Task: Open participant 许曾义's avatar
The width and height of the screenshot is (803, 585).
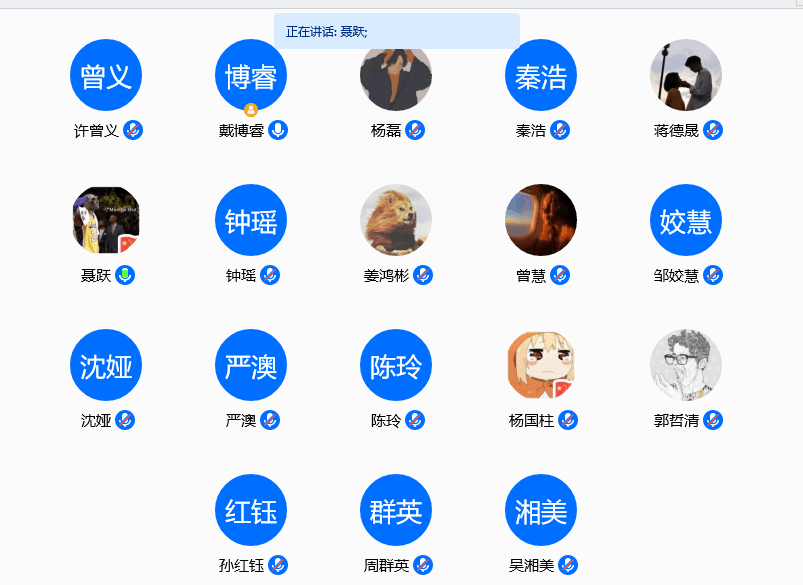Action: pos(106,75)
